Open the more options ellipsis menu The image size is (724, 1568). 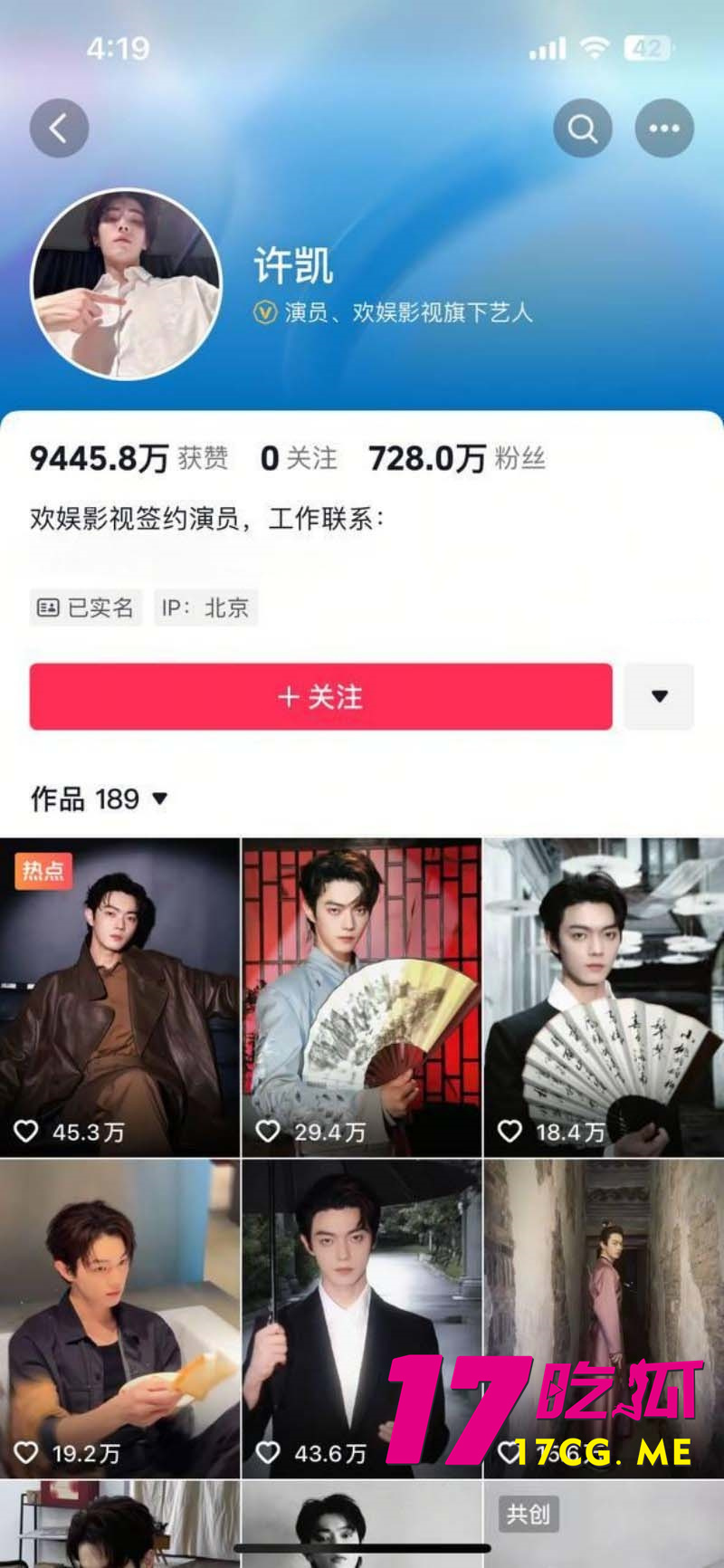(664, 128)
